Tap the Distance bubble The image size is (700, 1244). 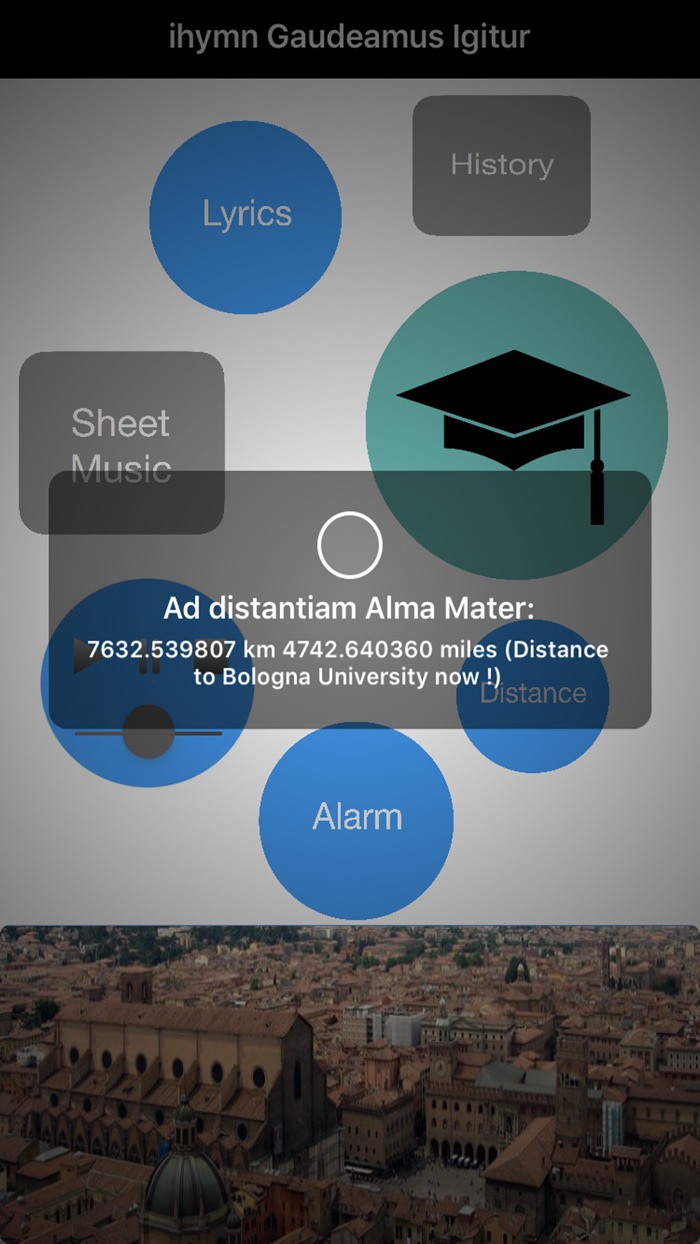pos(532,695)
